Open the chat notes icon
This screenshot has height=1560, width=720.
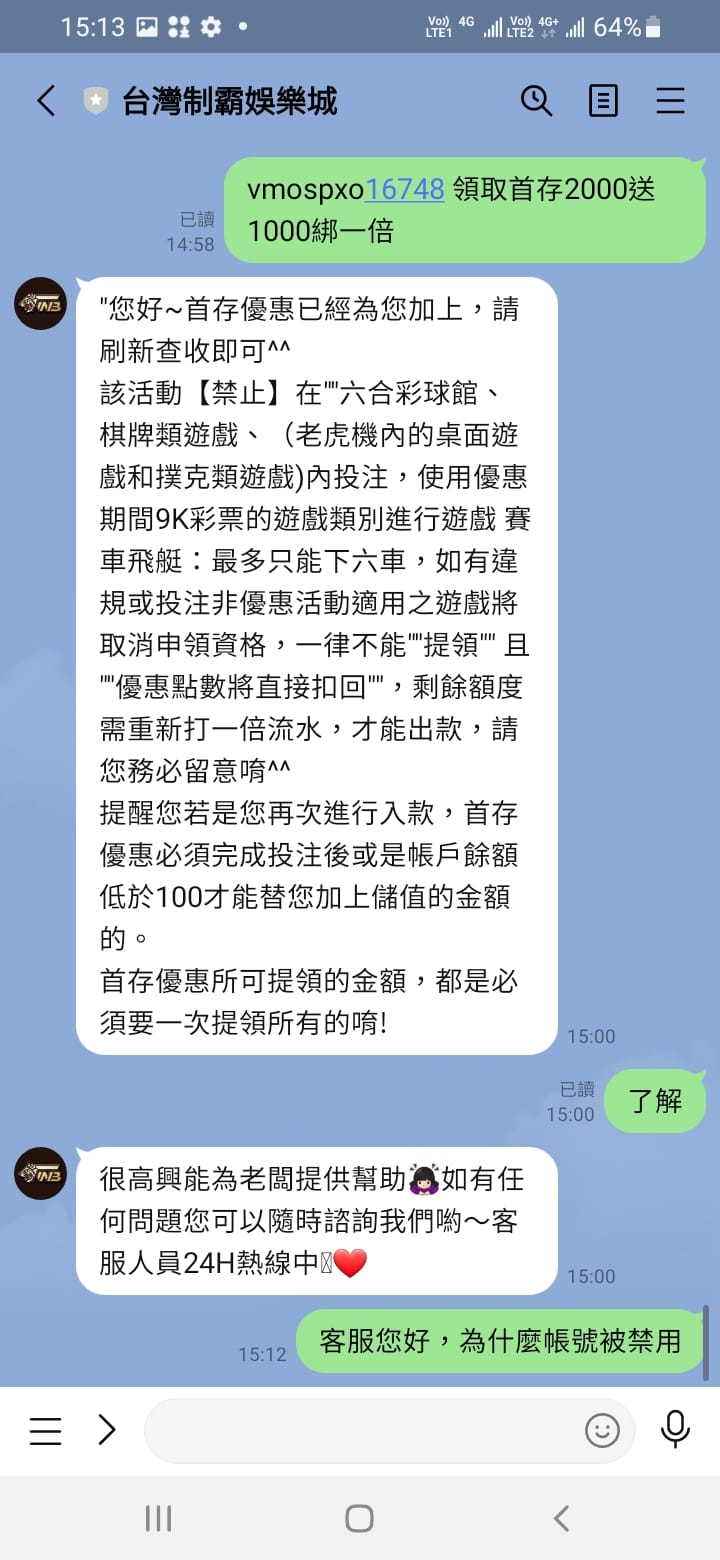(604, 101)
